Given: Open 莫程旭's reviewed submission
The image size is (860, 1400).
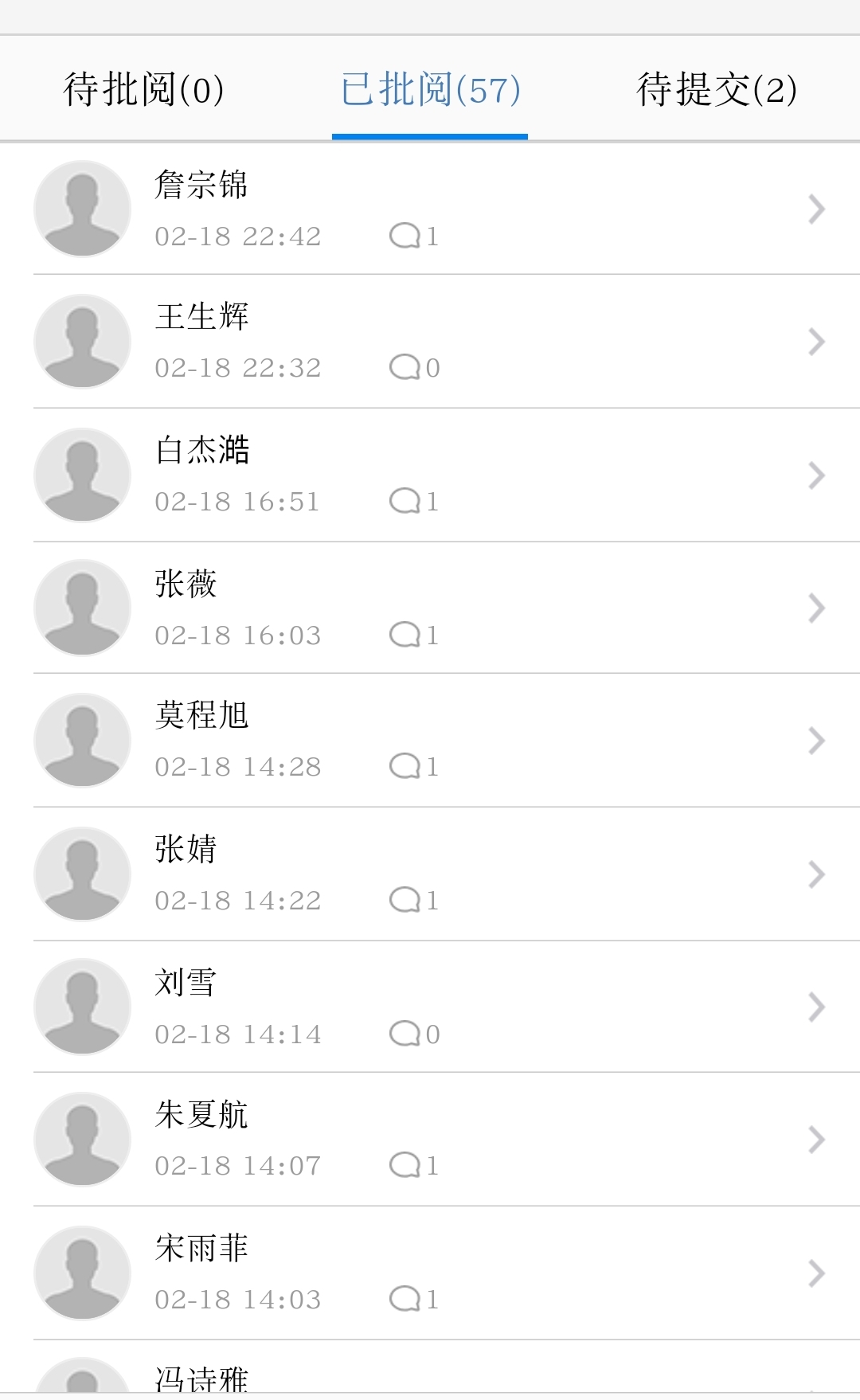Looking at the screenshot, I should [430, 741].
